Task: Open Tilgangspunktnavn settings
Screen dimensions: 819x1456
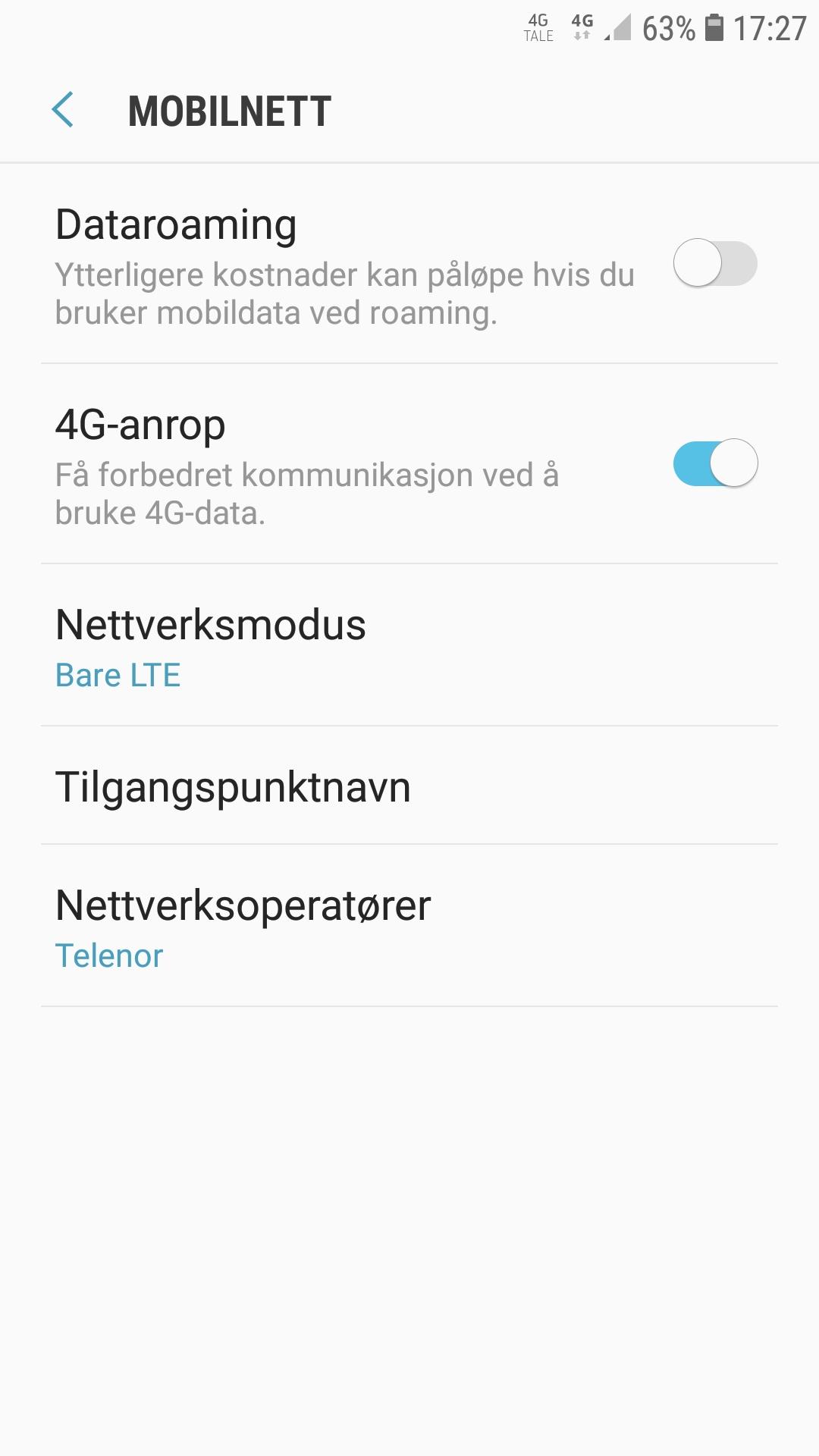Action: pyautogui.click(x=409, y=786)
